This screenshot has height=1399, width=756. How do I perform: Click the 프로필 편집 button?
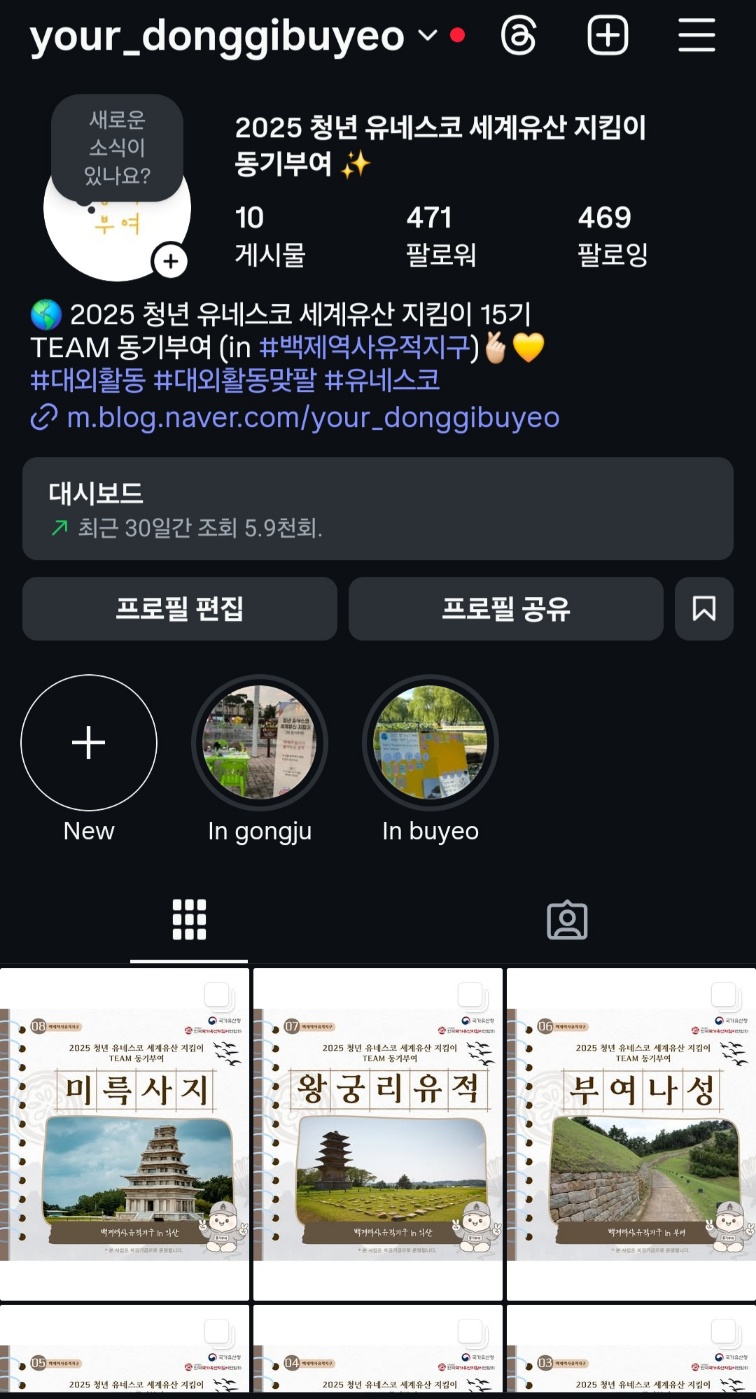tap(179, 609)
